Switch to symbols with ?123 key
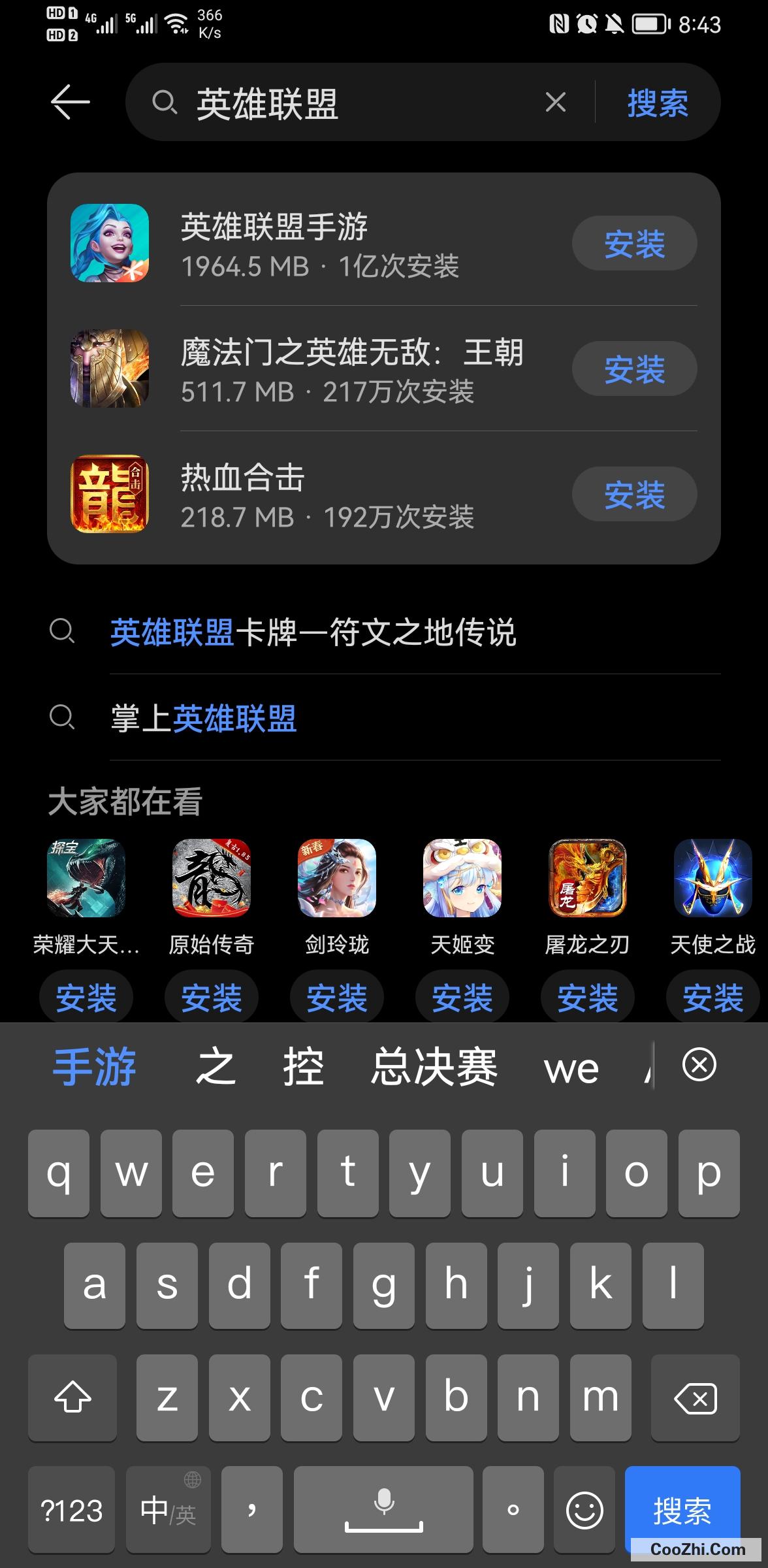The width and height of the screenshot is (768, 1568). pos(71,1509)
